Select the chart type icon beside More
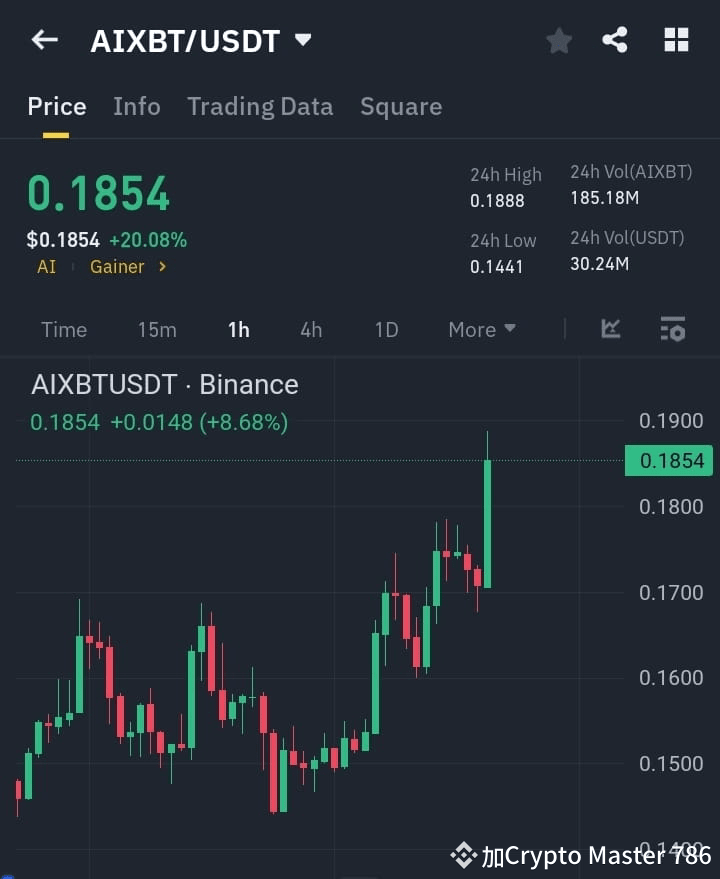The width and height of the screenshot is (720, 879). (x=610, y=329)
